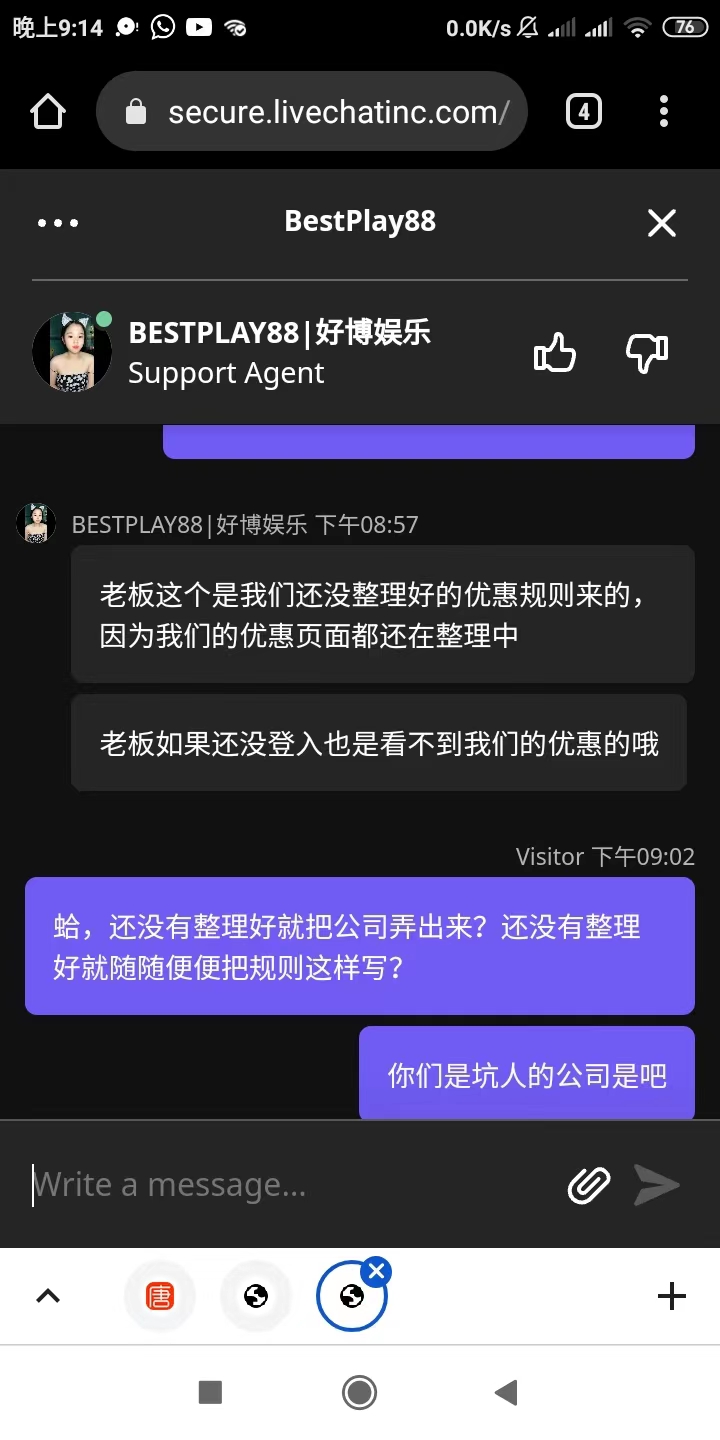Screen dimensions: 720x1440
Task: Open a new tab with the plus icon
Action: click(671, 1295)
